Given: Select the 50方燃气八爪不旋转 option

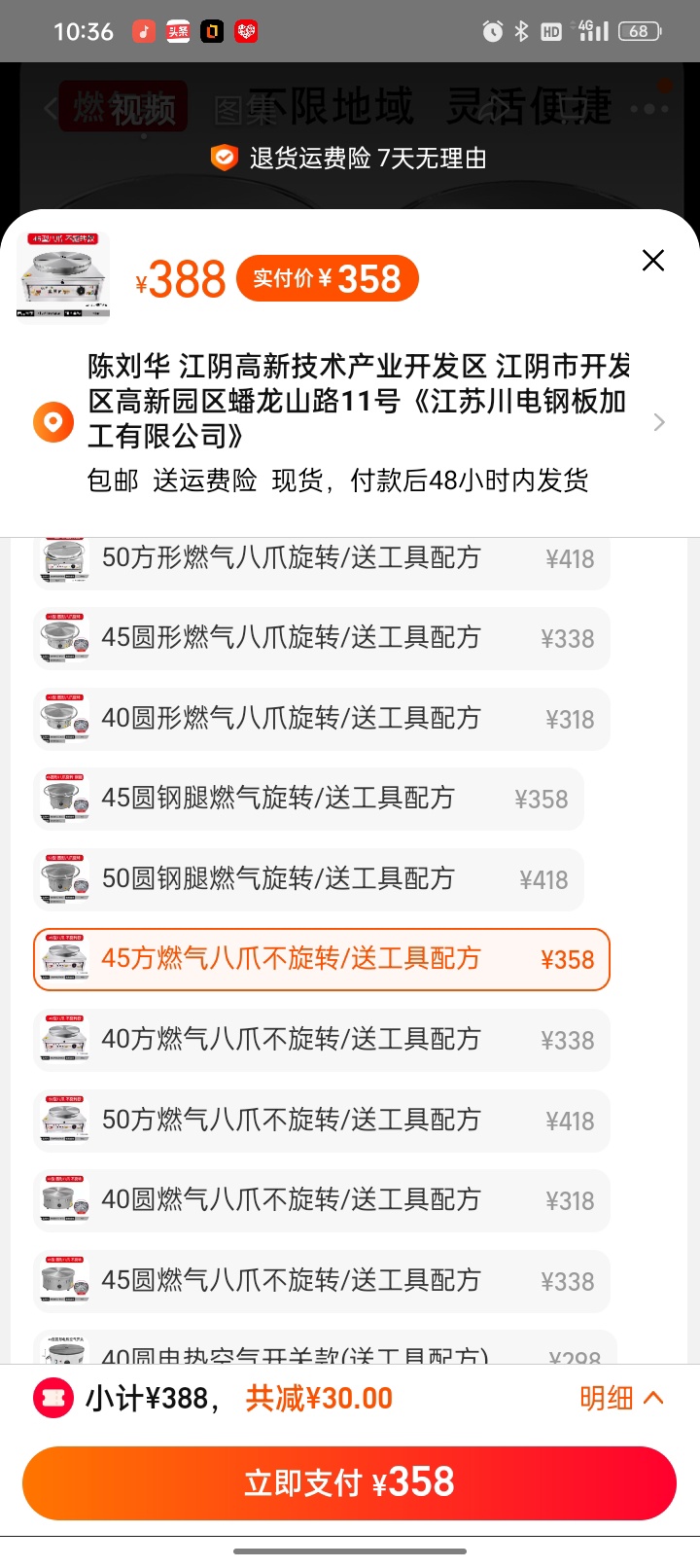Looking at the screenshot, I should [x=321, y=1121].
